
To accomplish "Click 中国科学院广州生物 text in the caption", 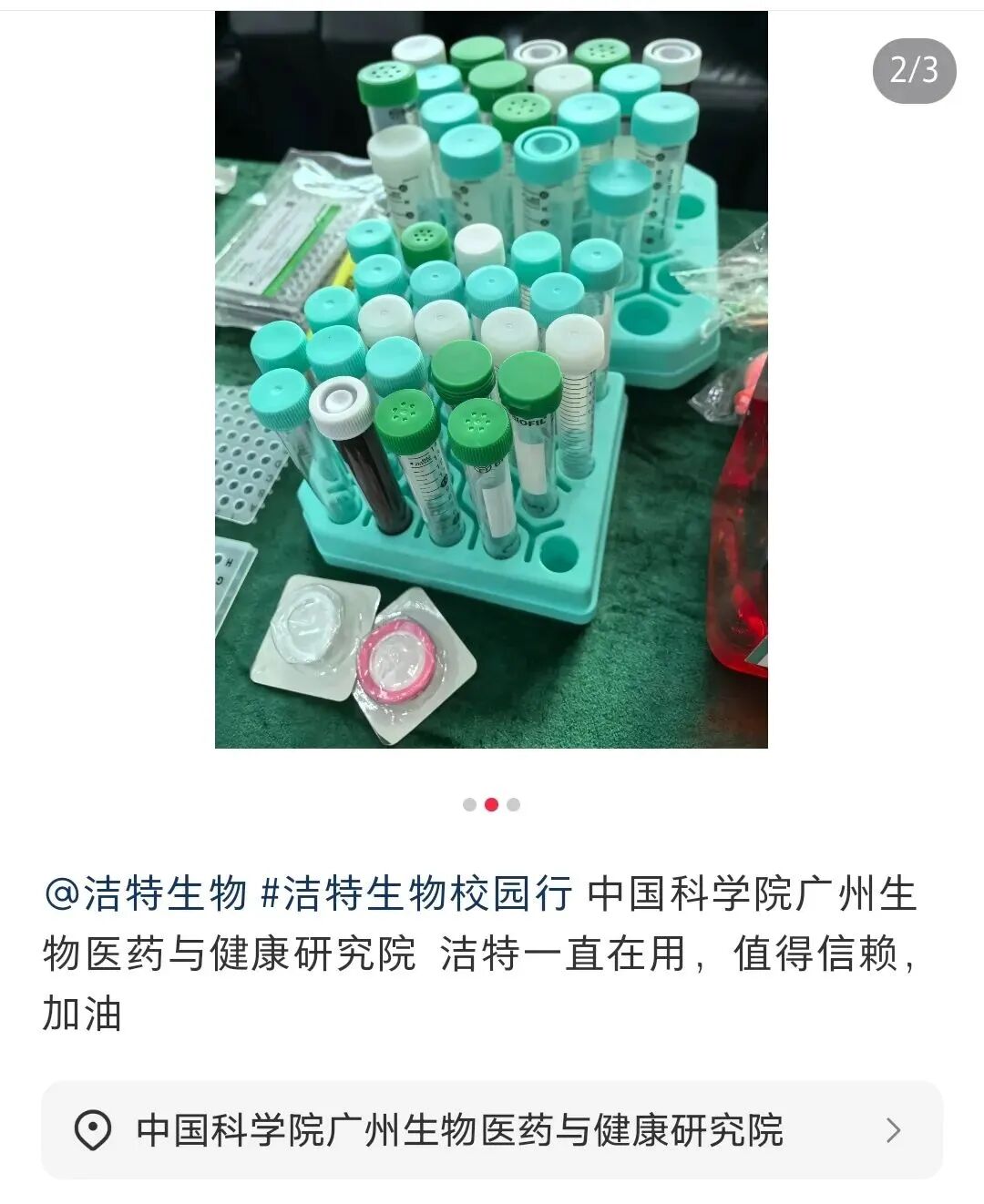I will click(754, 896).
